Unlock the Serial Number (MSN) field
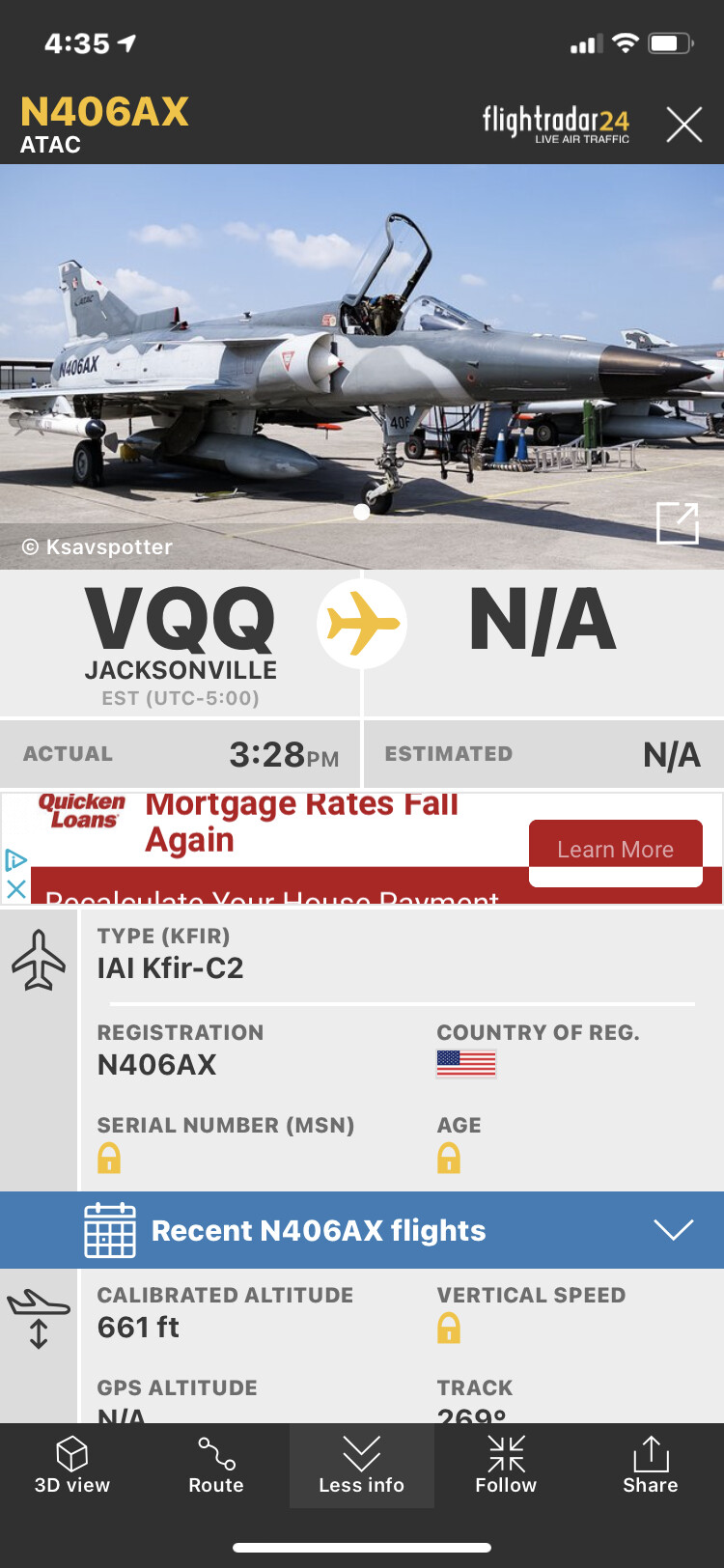The width and height of the screenshot is (724, 1568). 109,1158
